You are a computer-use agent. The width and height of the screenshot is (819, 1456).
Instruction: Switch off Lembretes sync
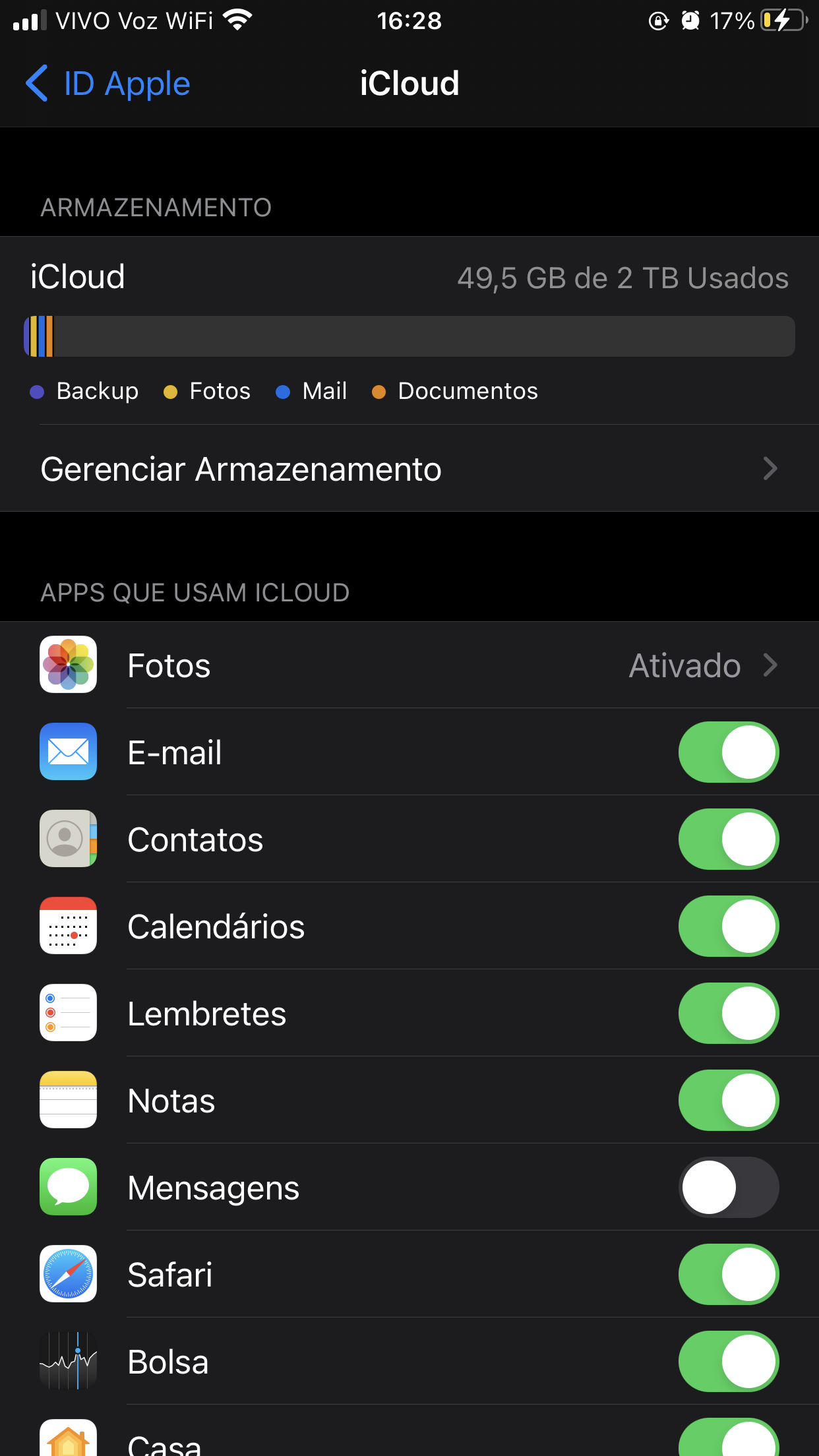pos(728,1014)
